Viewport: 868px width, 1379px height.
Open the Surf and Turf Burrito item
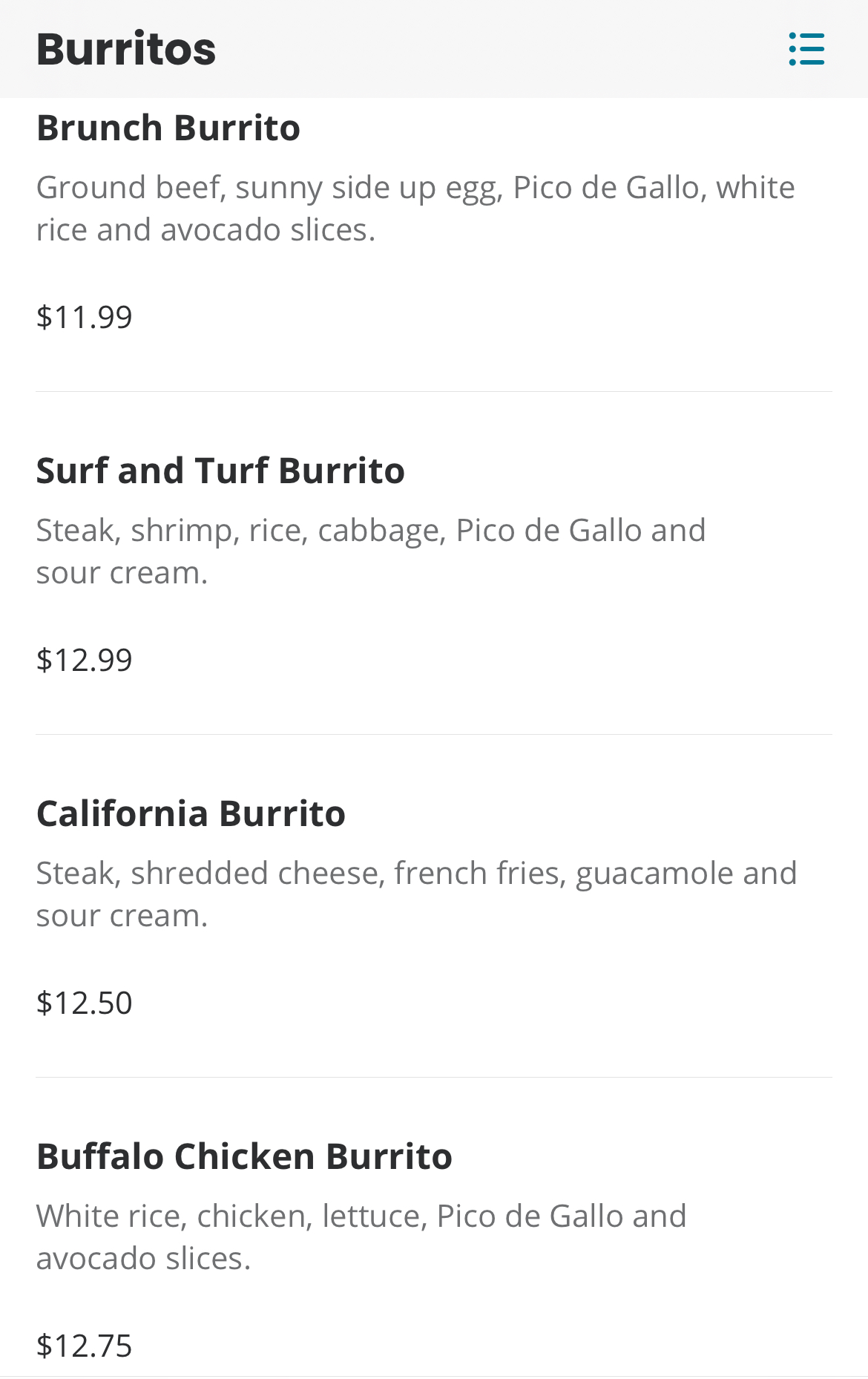point(220,471)
